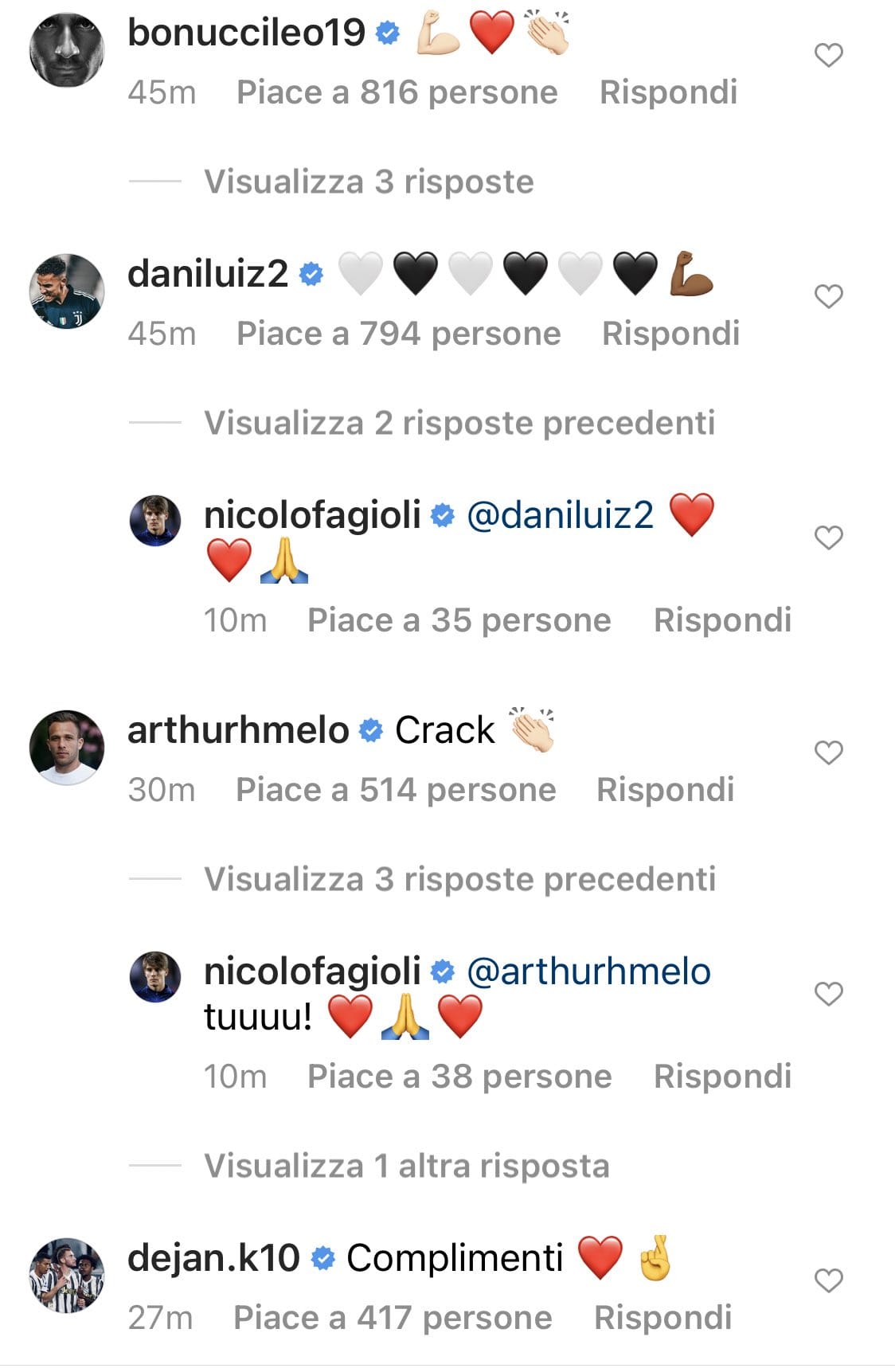Like the comment by bonuccileo19
The image size is (895, 1372).
(x=828, y=55)
